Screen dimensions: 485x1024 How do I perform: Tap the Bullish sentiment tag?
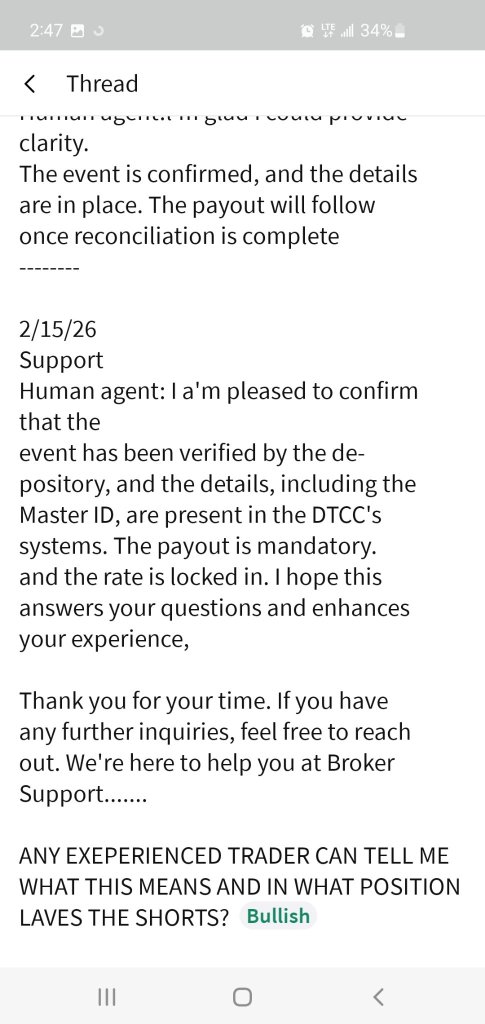point(278,916)
